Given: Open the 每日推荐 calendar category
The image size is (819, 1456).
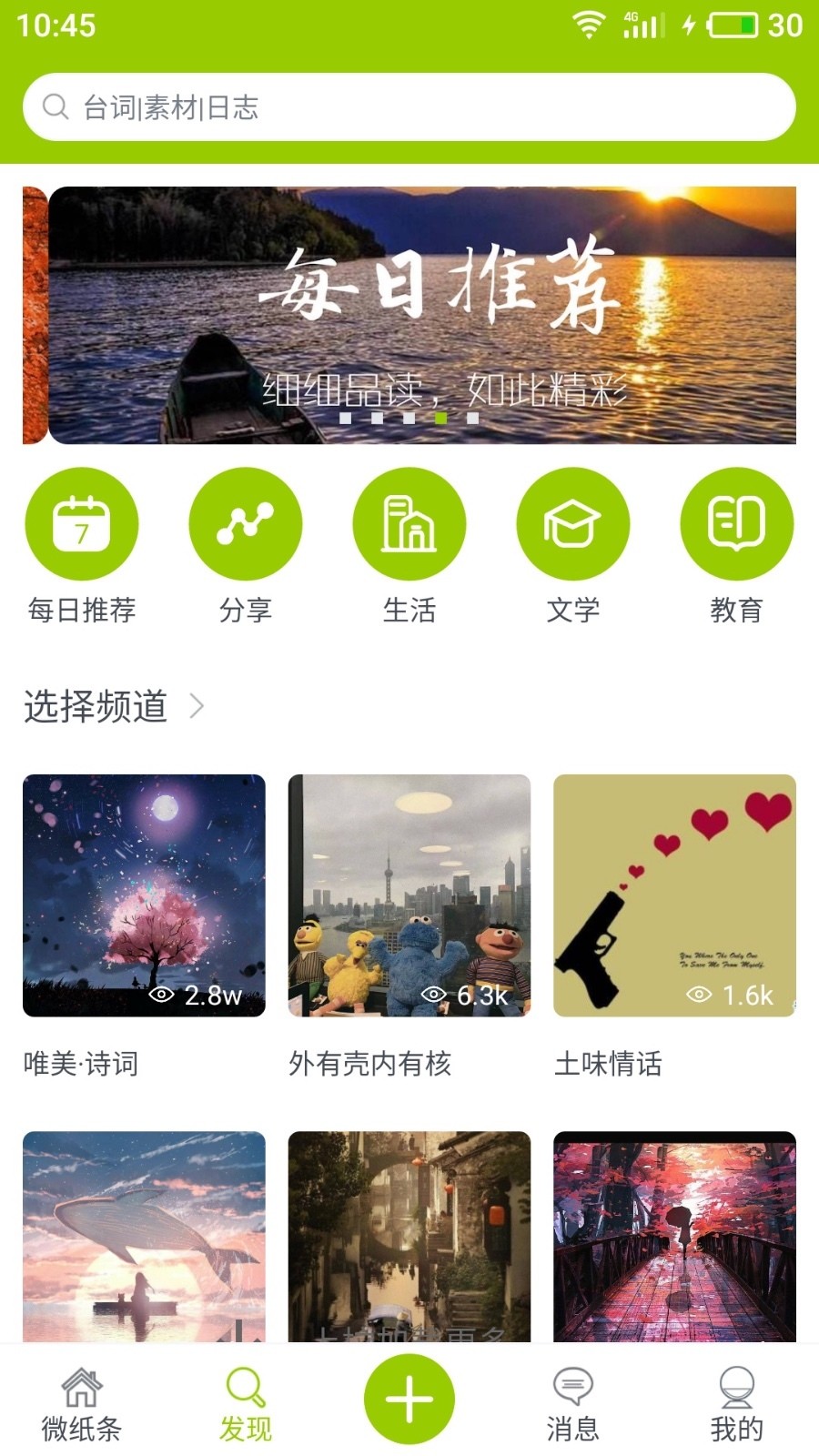Looking at the screenshot, I should pos(82,524).
